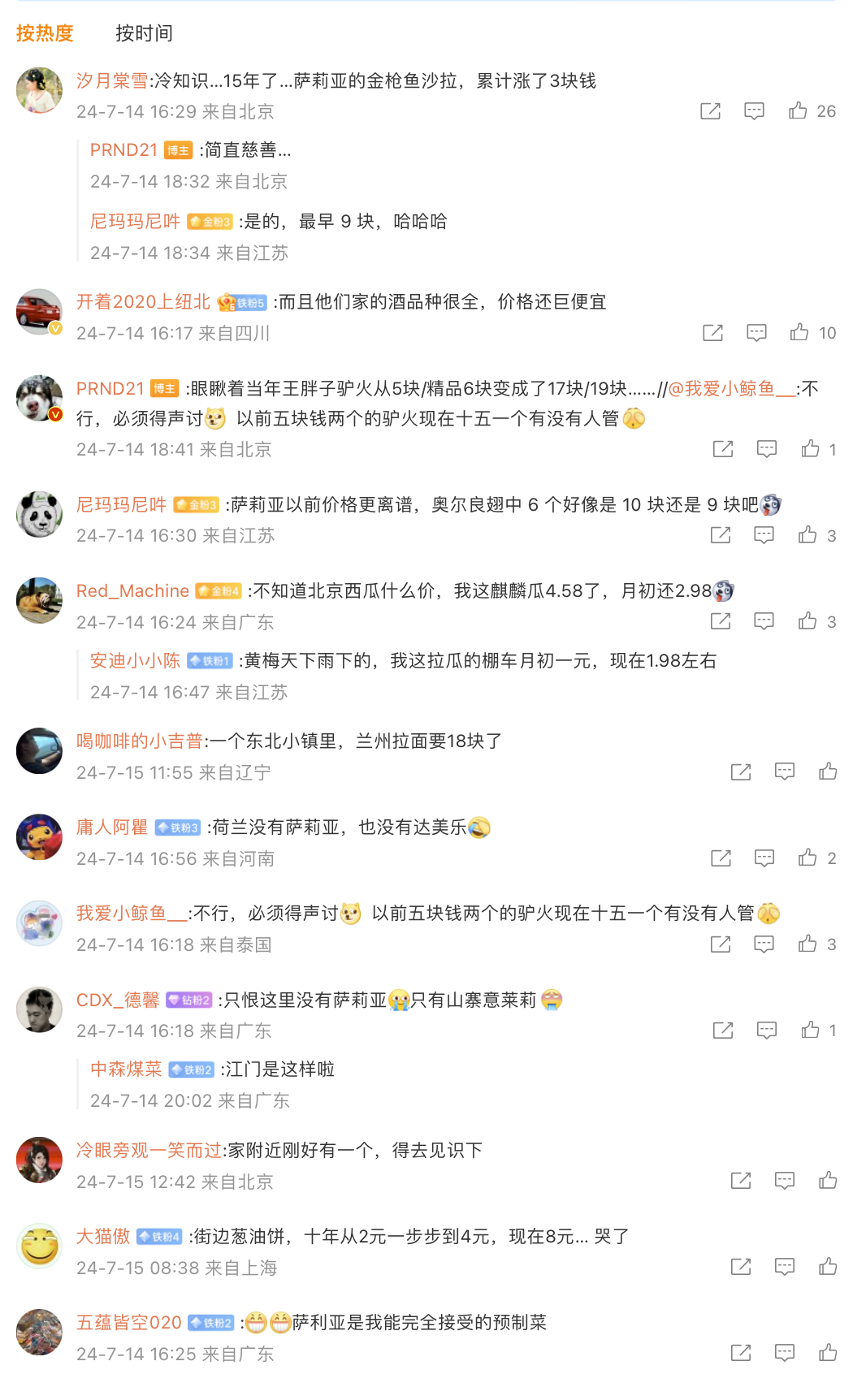Like the Red_Machine watermelon price comment

(807, 622)
